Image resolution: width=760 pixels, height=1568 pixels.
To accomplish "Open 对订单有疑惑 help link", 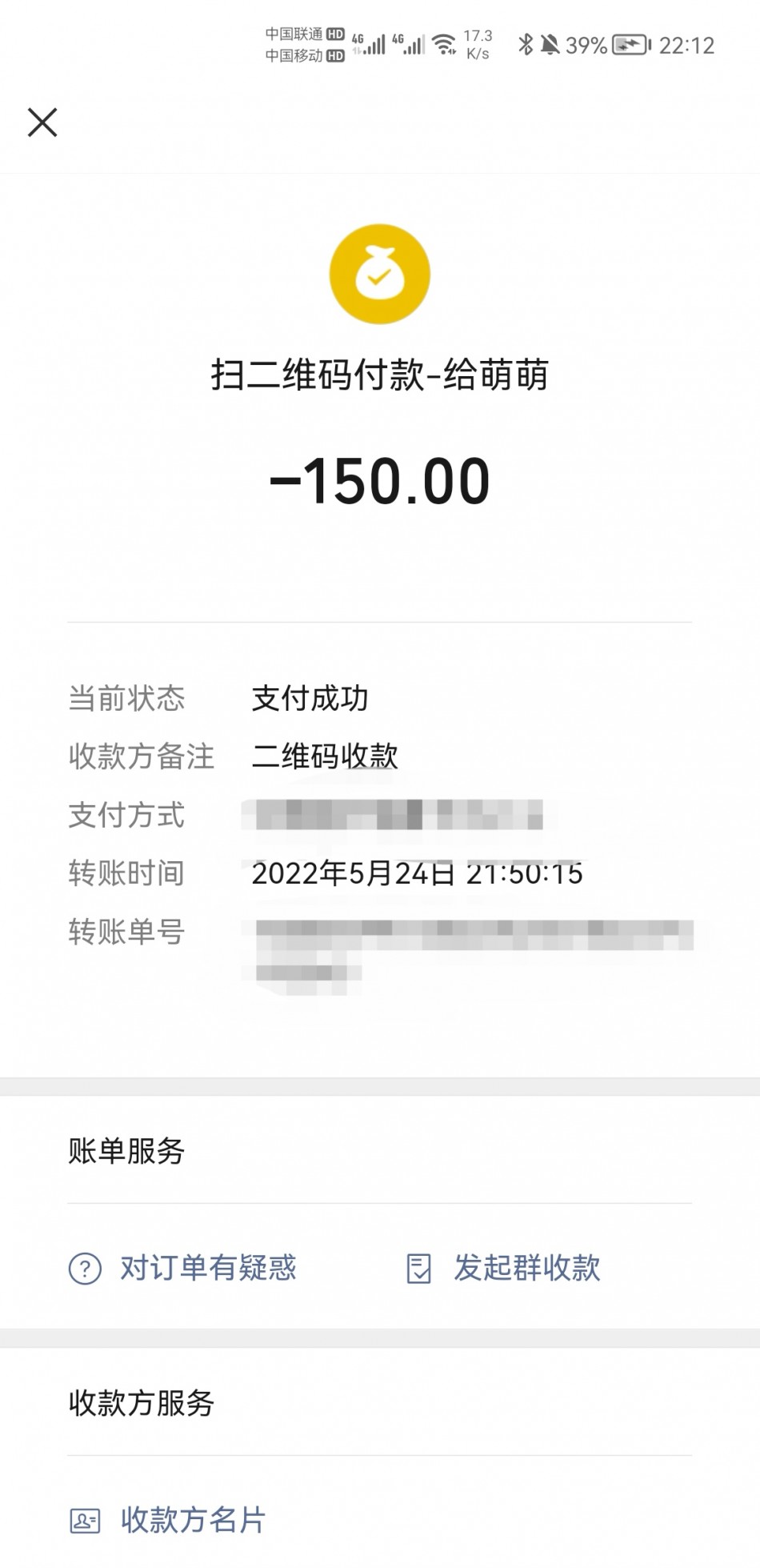I will tap(182, 1268).
